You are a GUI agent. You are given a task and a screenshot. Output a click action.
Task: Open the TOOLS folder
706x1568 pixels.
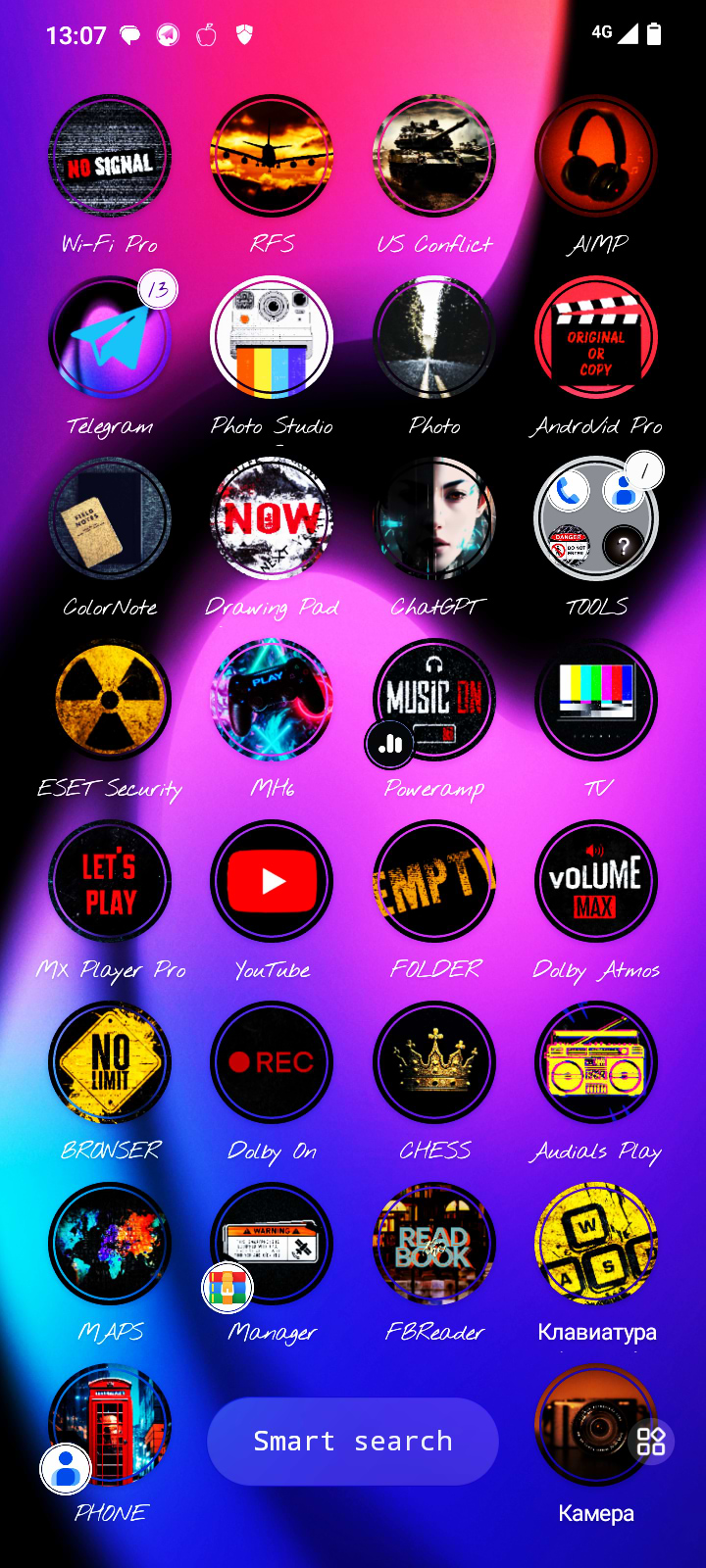[x=596, y=519]
